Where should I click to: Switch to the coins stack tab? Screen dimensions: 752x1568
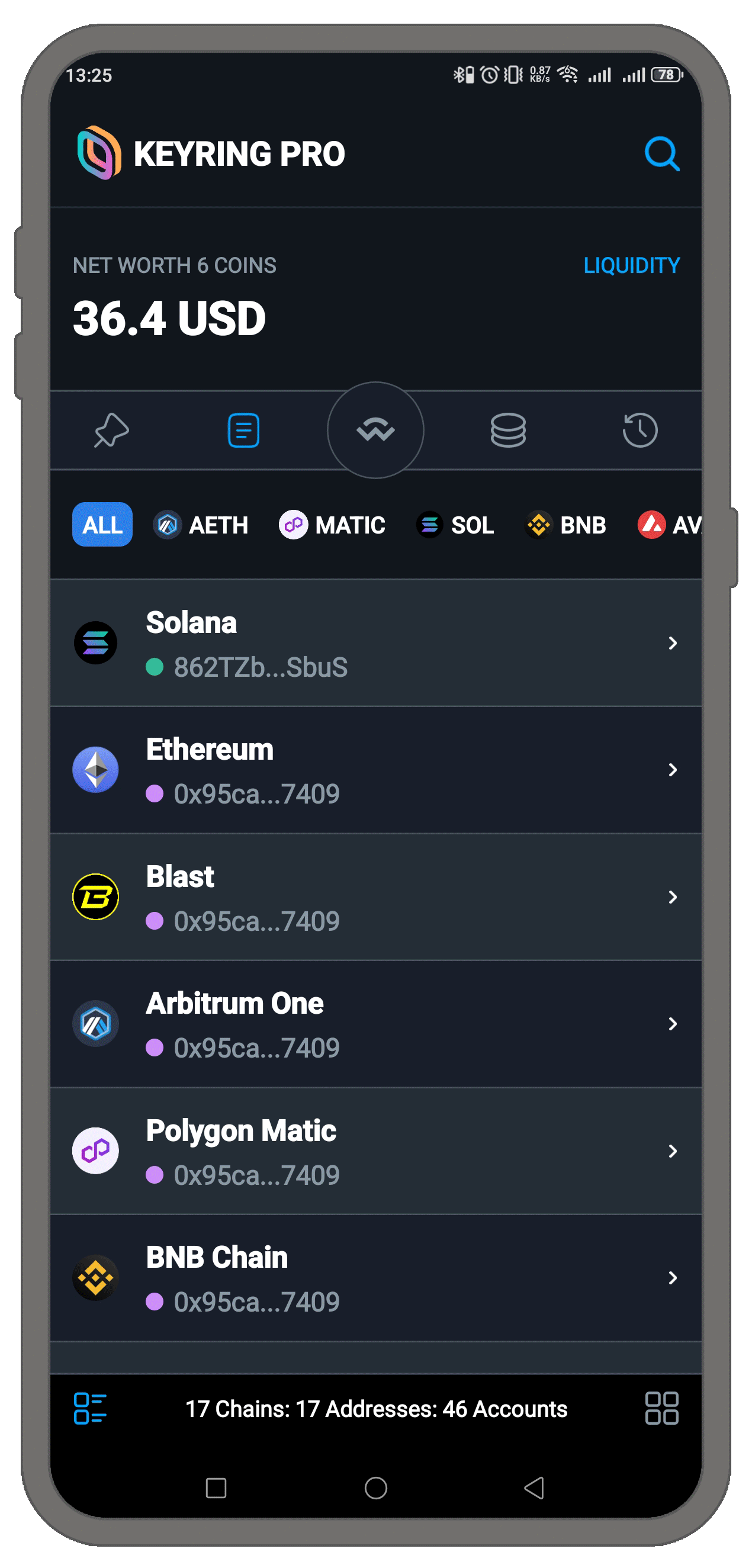[508, 430]
